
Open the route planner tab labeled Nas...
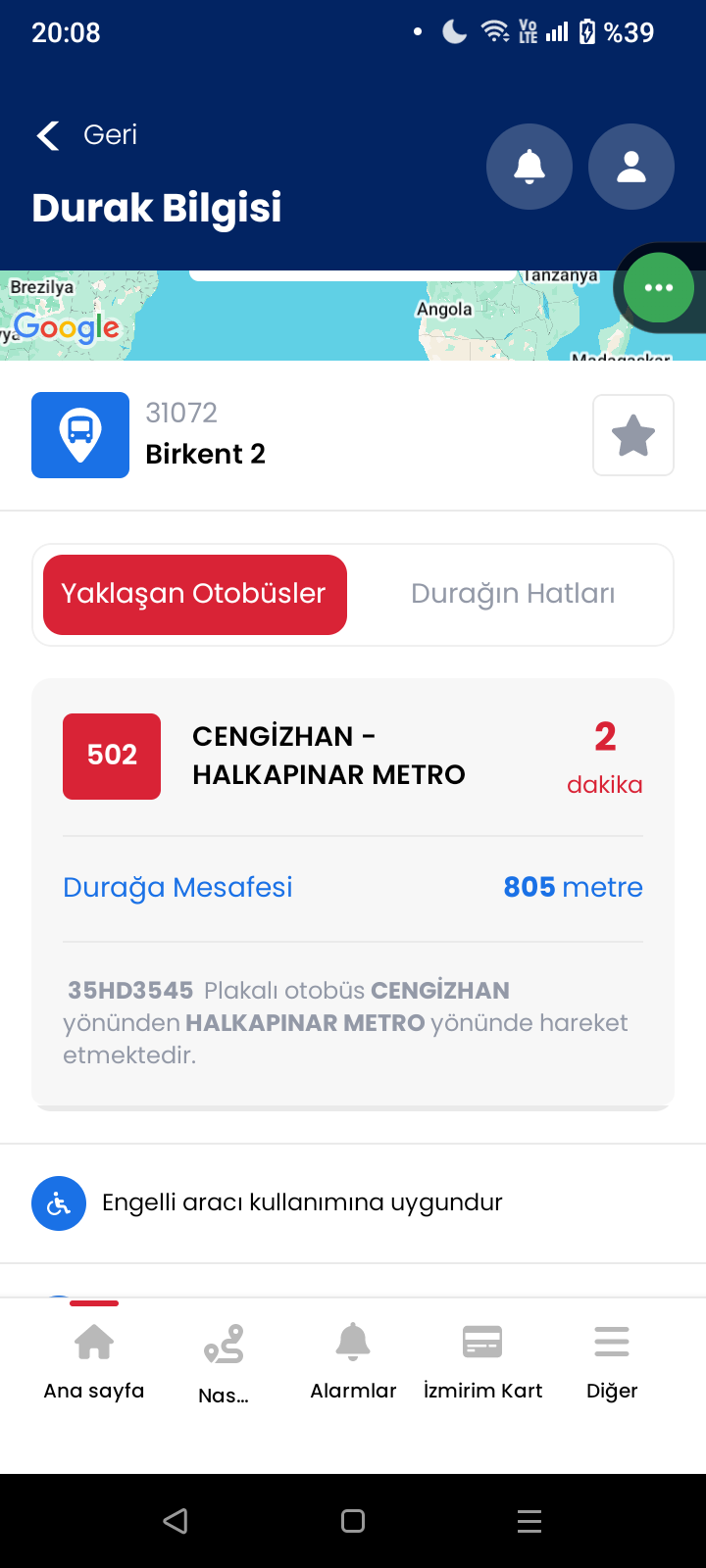click(x=224, y=1360)
